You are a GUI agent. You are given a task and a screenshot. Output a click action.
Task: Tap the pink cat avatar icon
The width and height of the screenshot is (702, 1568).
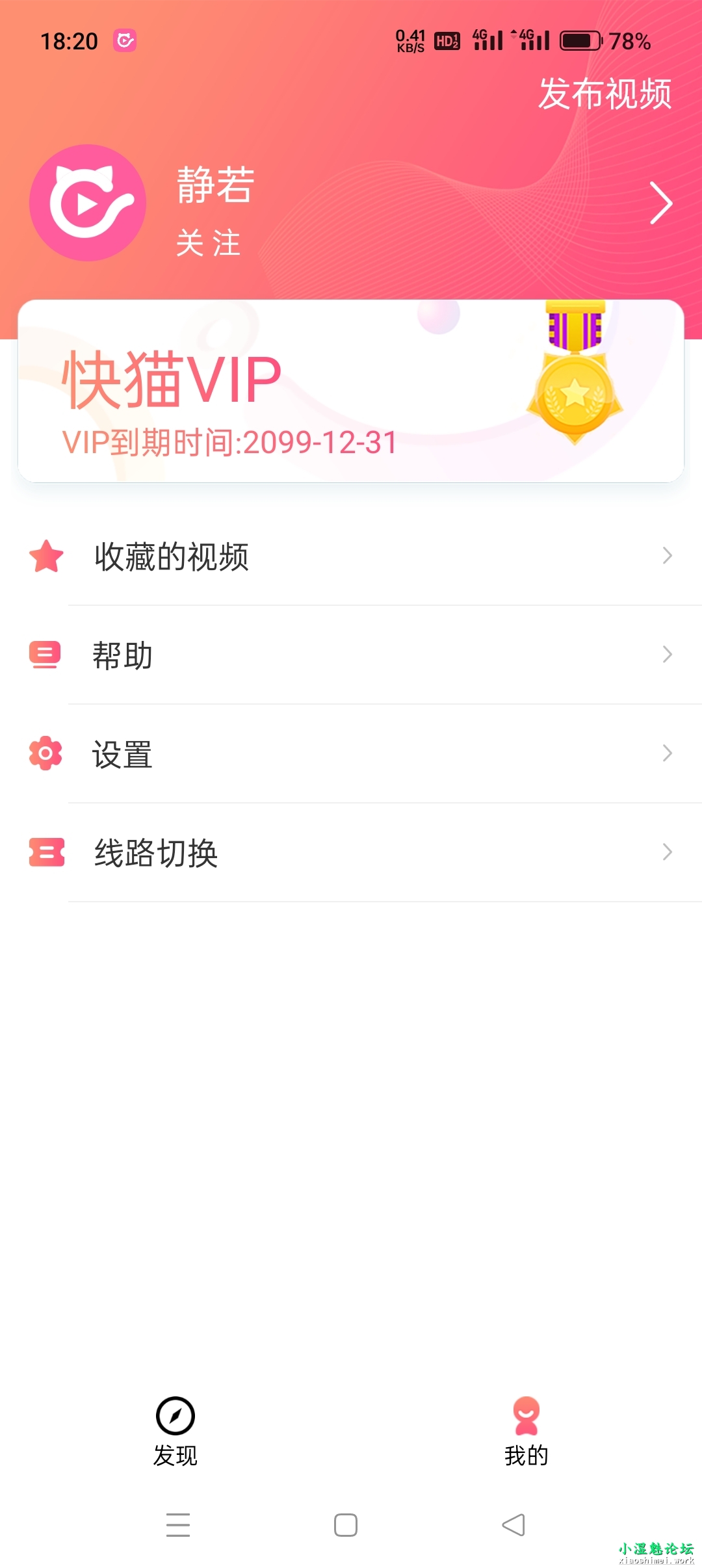[x=86, y=203]
